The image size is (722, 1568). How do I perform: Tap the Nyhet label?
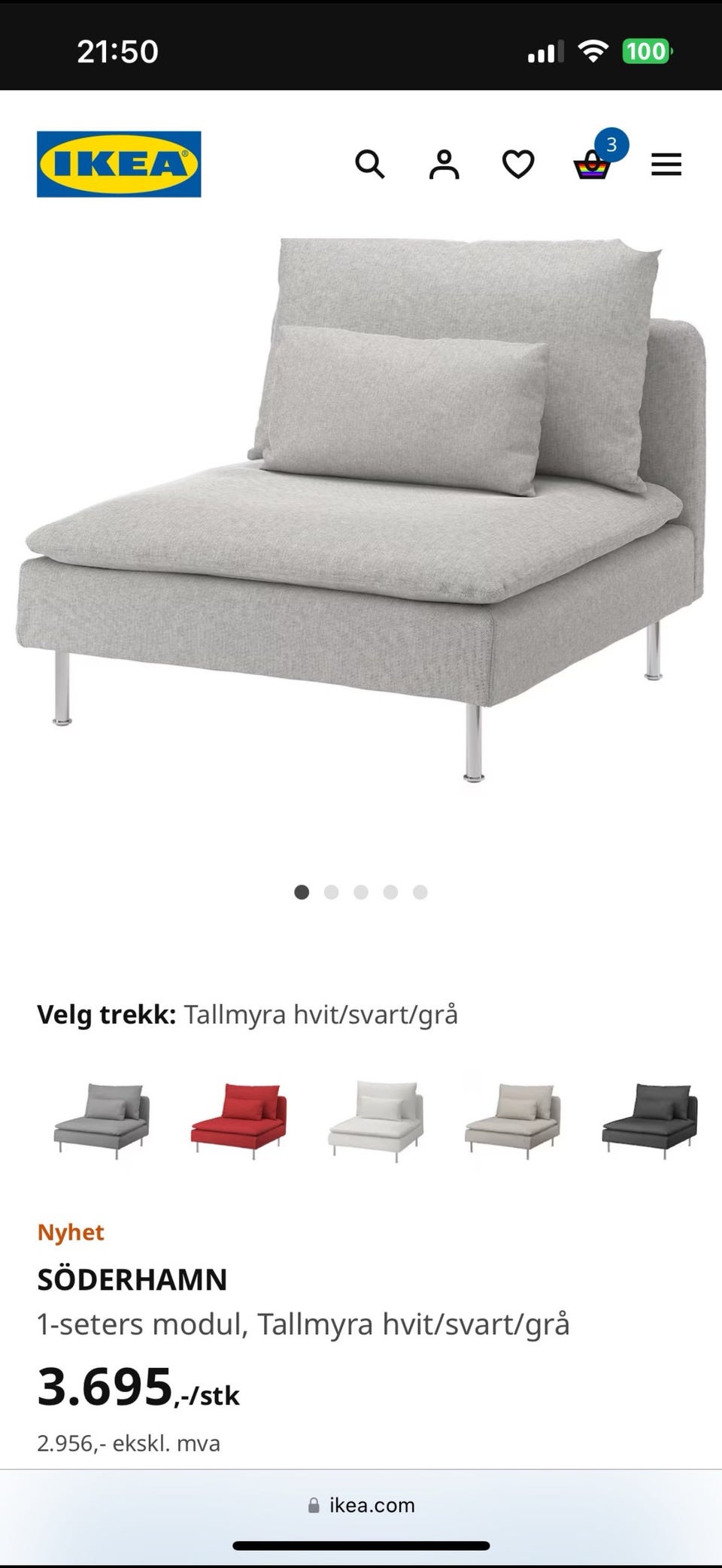click(70, 1233)
